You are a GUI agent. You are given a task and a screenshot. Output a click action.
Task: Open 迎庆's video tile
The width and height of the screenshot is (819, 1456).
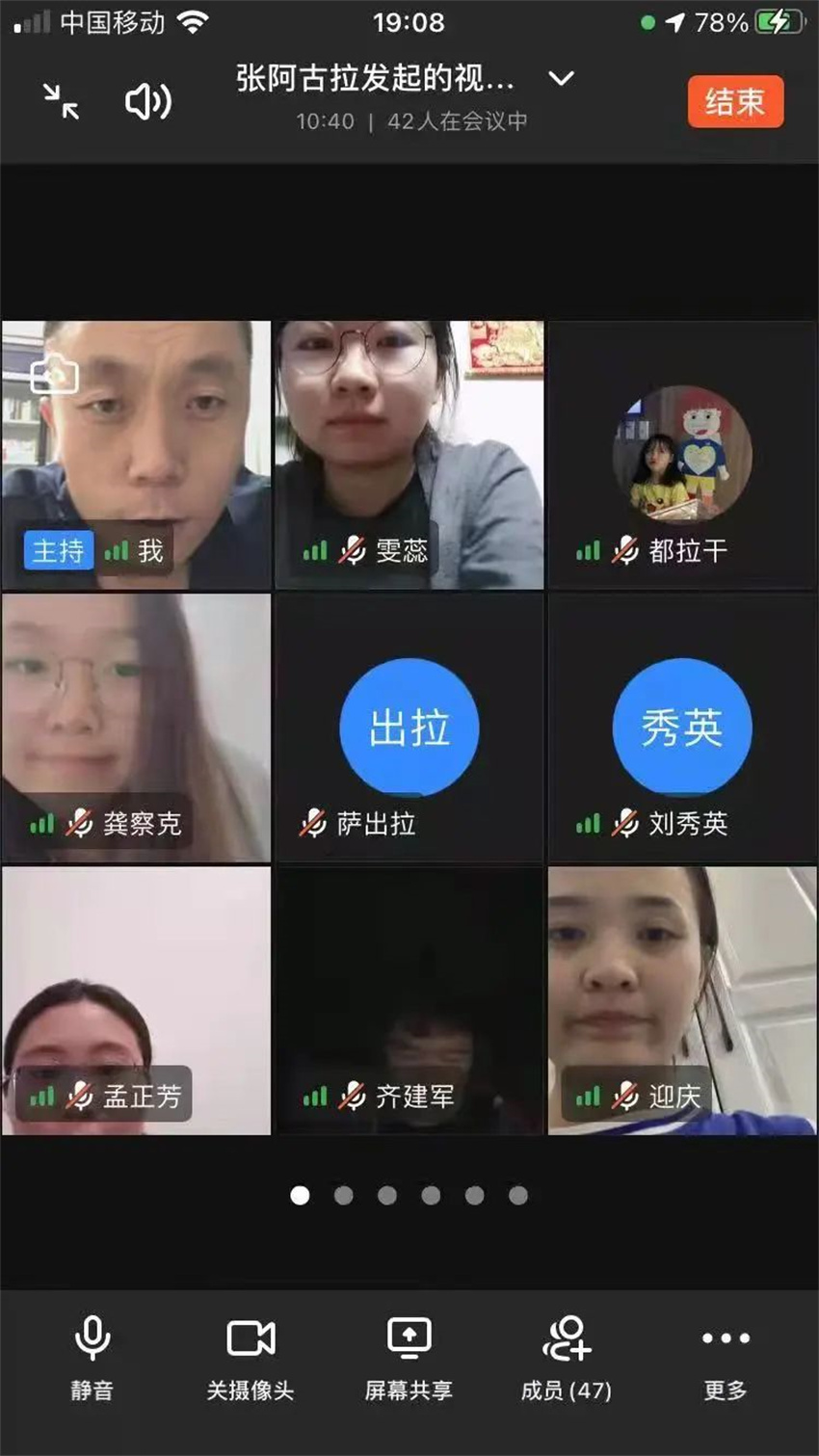[x=682, y=999]
